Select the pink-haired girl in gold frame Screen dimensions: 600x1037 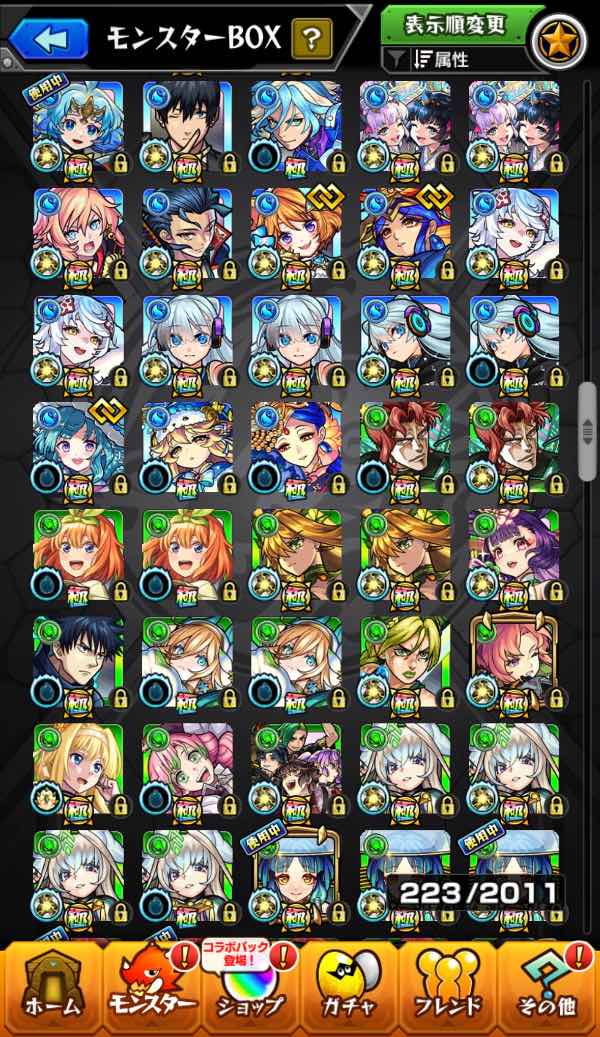coord(515,664)
